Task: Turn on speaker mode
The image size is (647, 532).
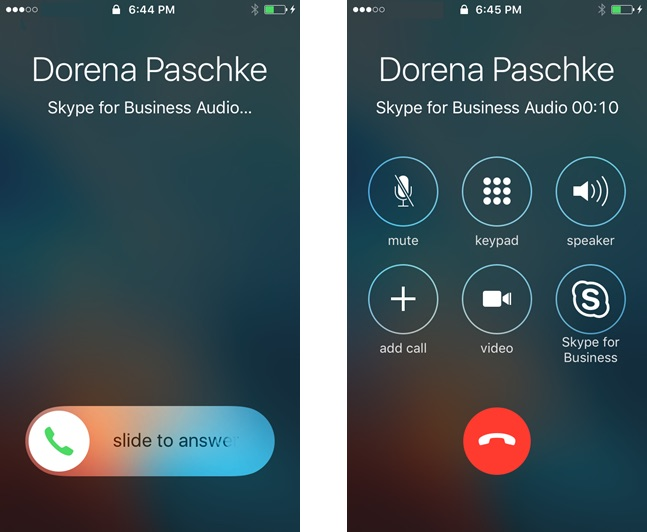Action: 590,192
